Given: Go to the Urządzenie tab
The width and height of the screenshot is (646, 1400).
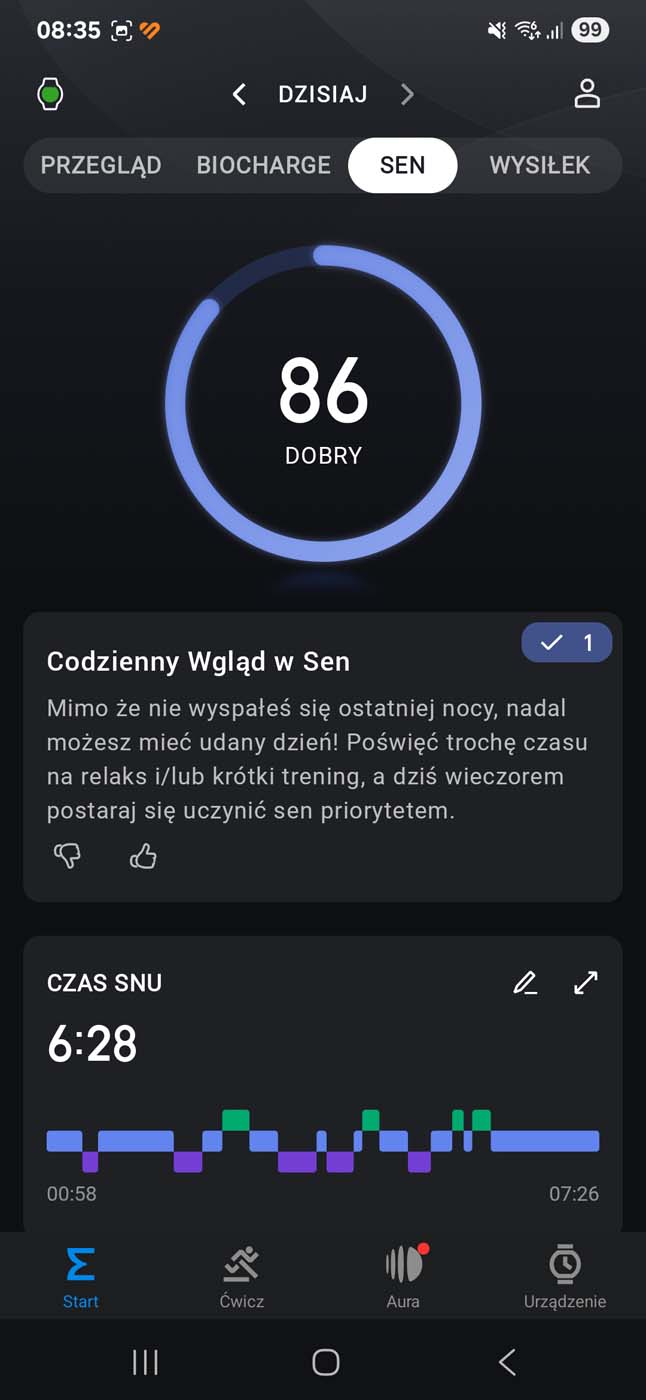Looking at the screenshot, I should [565, 1276].
